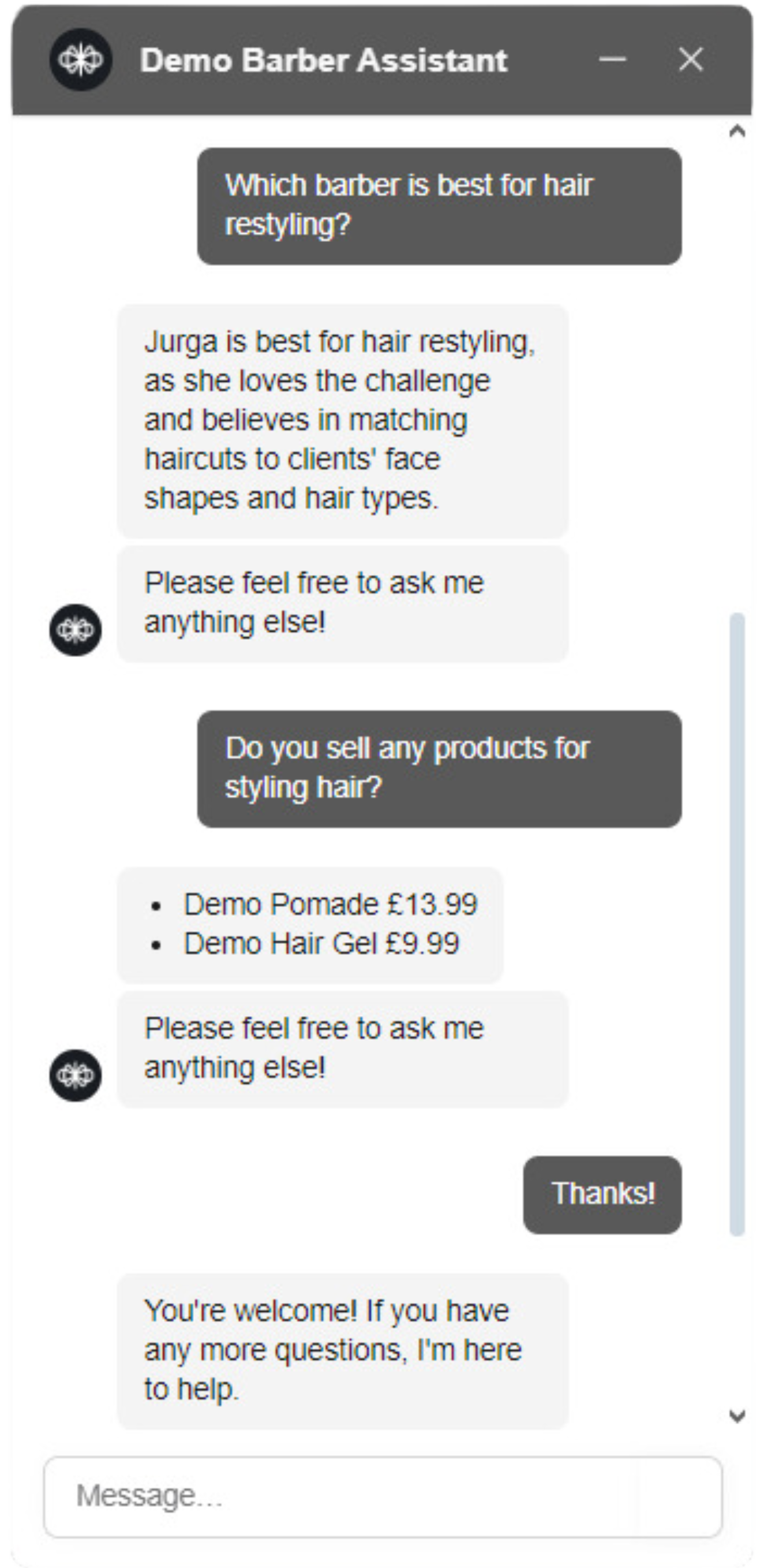Minimize the Demo Barber Assistant chat
The width and height of the screenshot is (764, 1568).
(x=613, y=59)
